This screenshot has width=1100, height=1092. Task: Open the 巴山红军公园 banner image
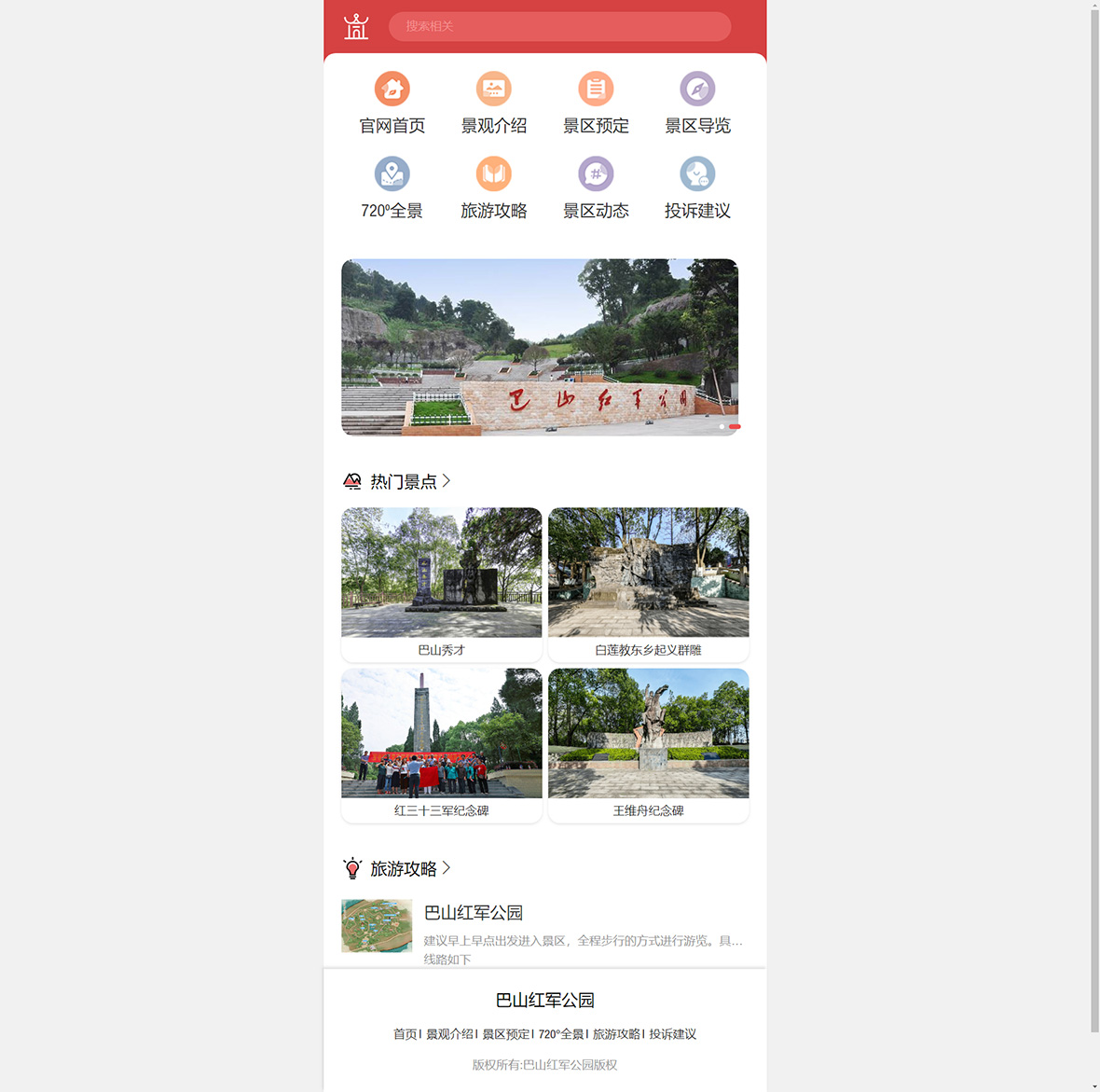(x=540, y=347)
